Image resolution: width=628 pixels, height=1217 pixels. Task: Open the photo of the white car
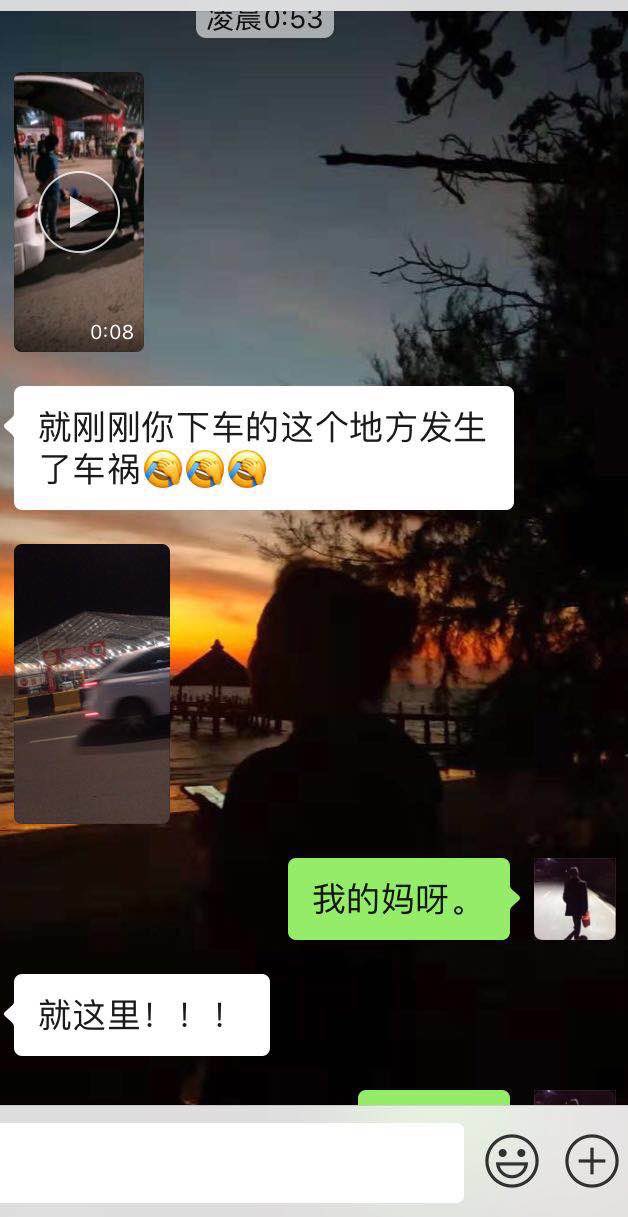click(x=92, y=684)
